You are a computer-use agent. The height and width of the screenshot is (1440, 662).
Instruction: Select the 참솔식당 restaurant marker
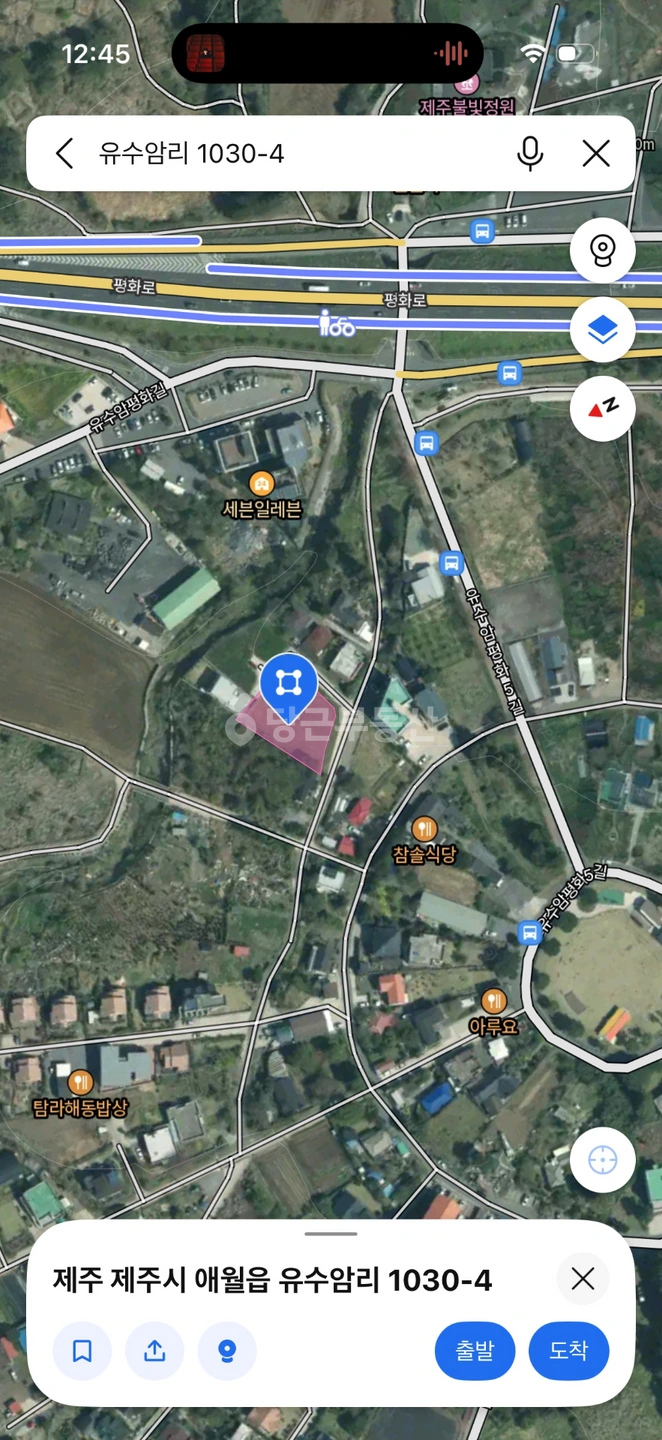click(x=425, y=828)
